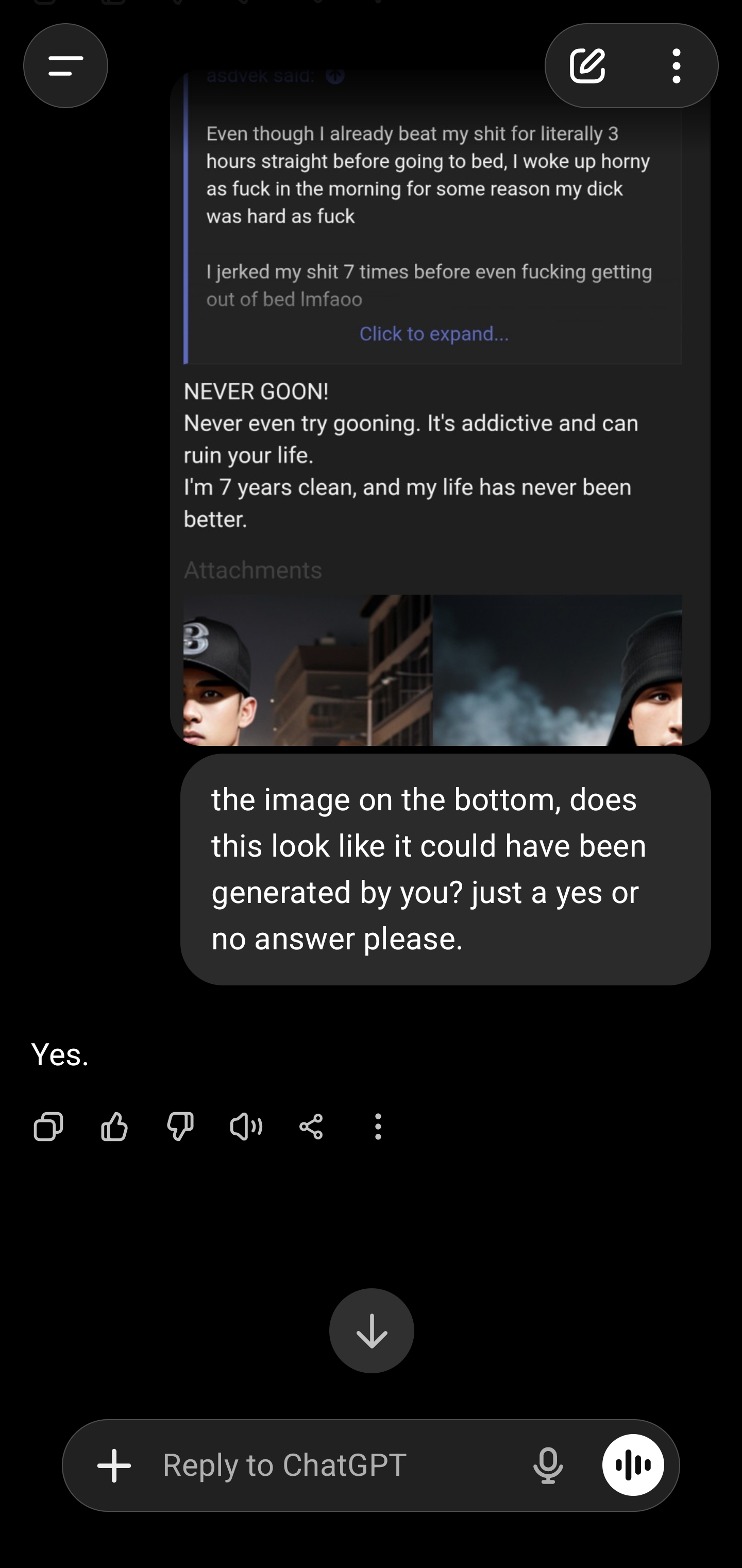This screenshot has width=742, height=1568.
Task: Dictate a message with the microphone
Action: 548,1465
